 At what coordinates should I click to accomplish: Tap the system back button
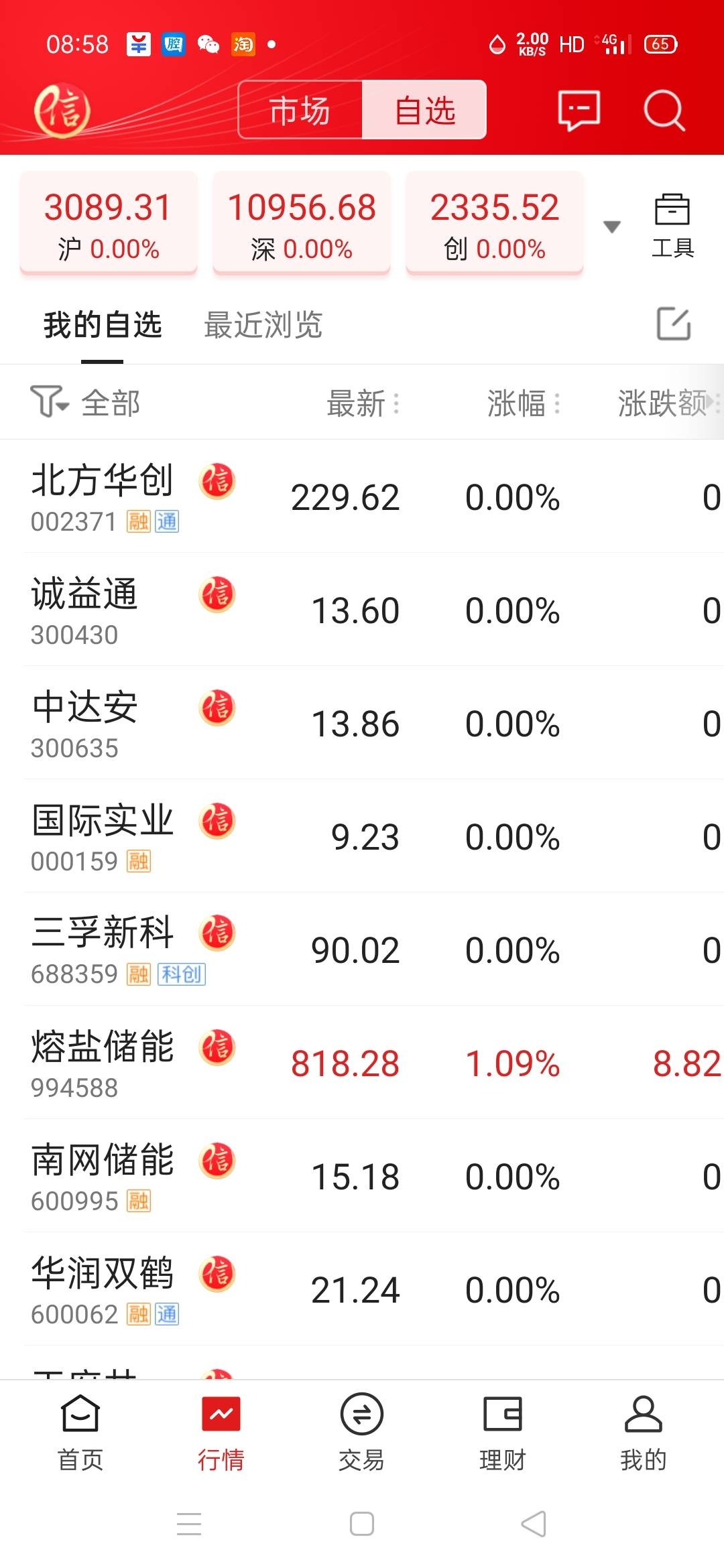tap(534, 1524)
